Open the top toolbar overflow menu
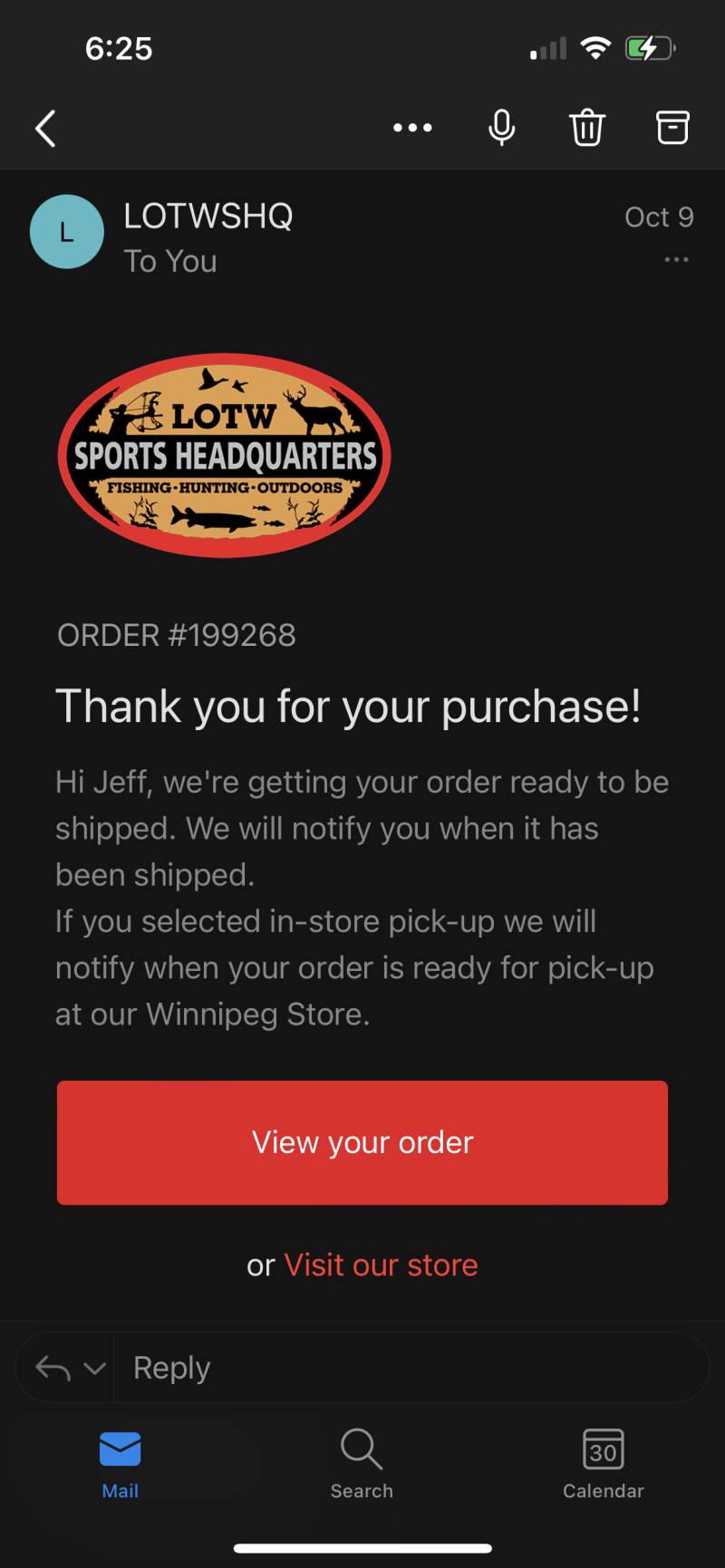Image resolution: width=725 pixels, height=1568 pixels. click(x=412, y=128)
